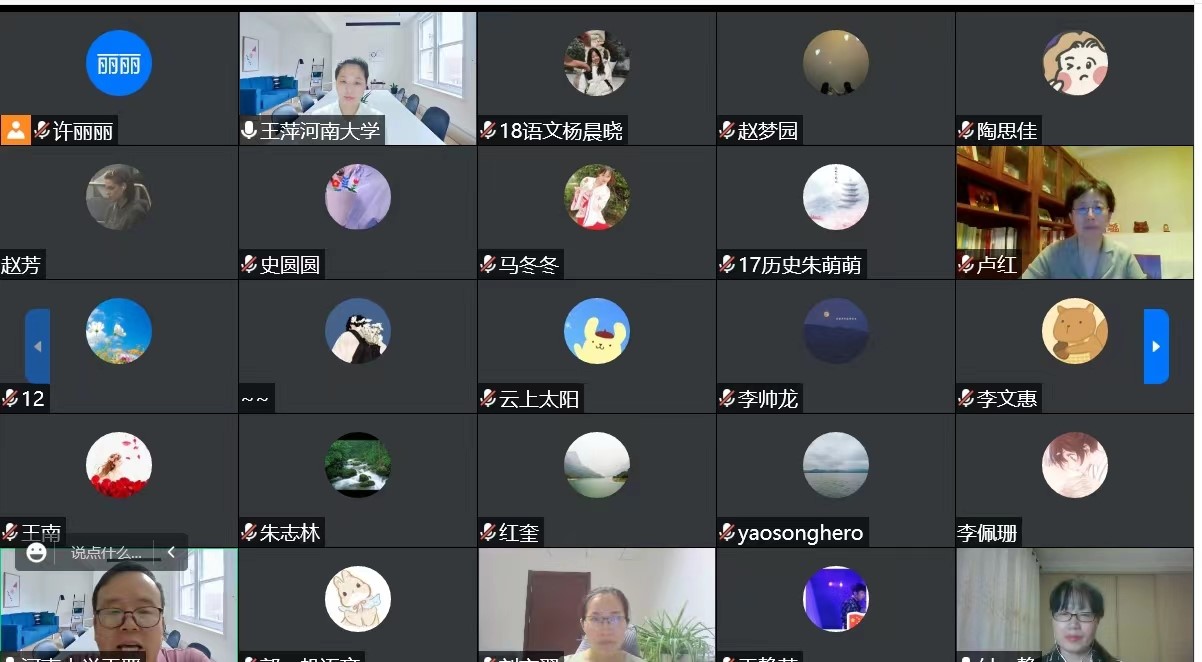Open participant tile of 云上太阳
This screenshot has height=662, width=1202.
point(596,346)
